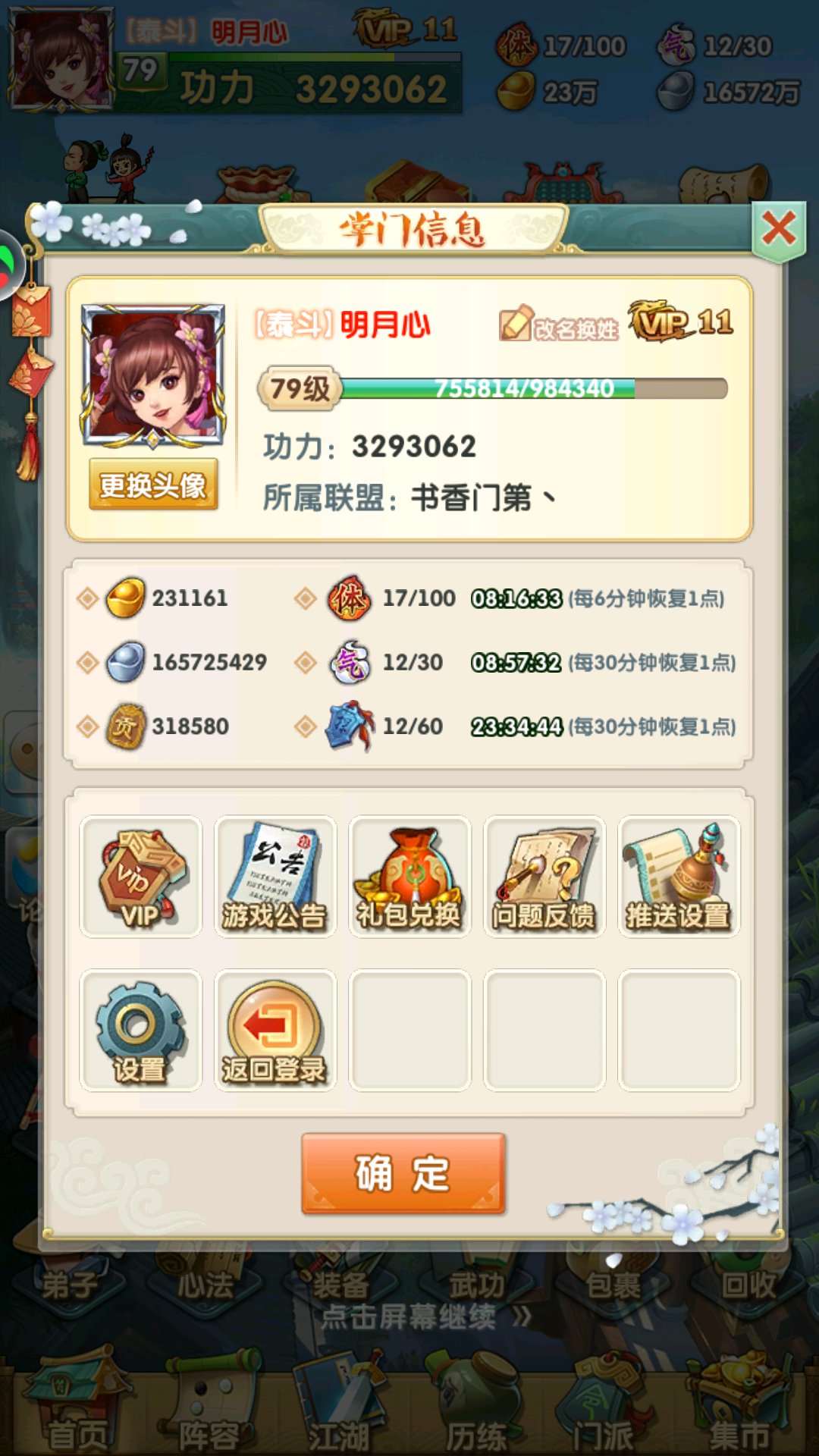Screen dimensions: 819x1456
Task: Open 礼包兑换 gift redemption
Action: (409, 877)
